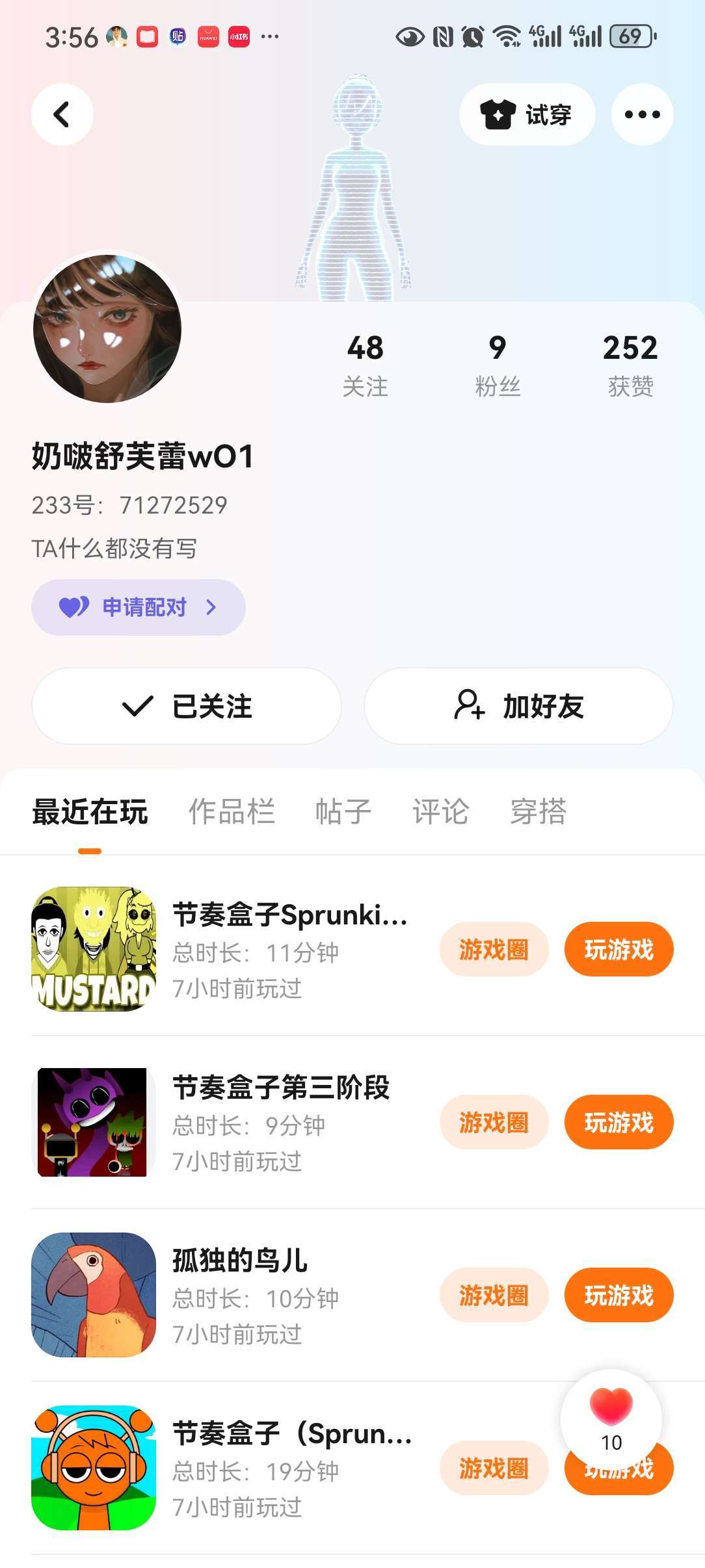Add this user with 加好友

click(518, 706)
